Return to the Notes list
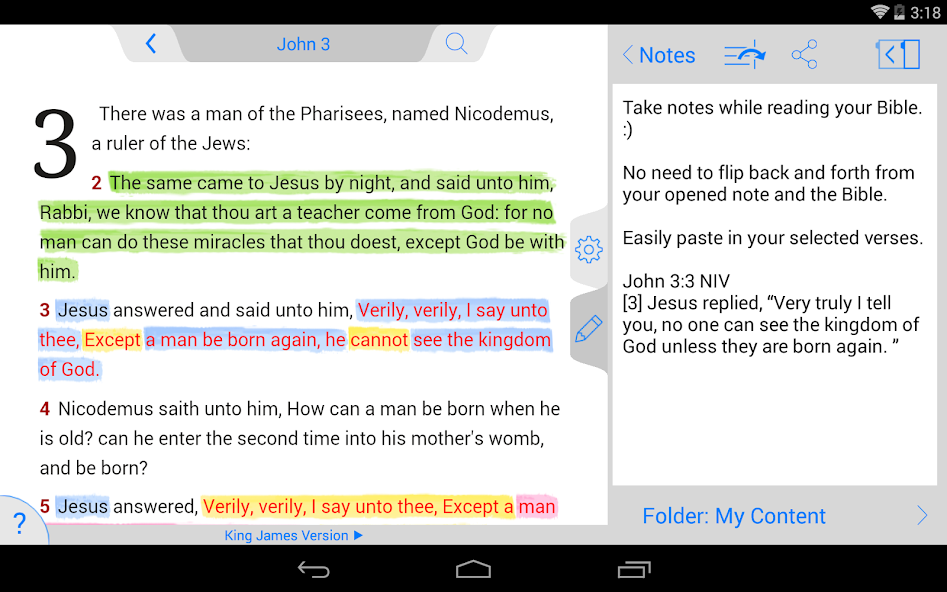947x592 pixels. pos(658,55)
